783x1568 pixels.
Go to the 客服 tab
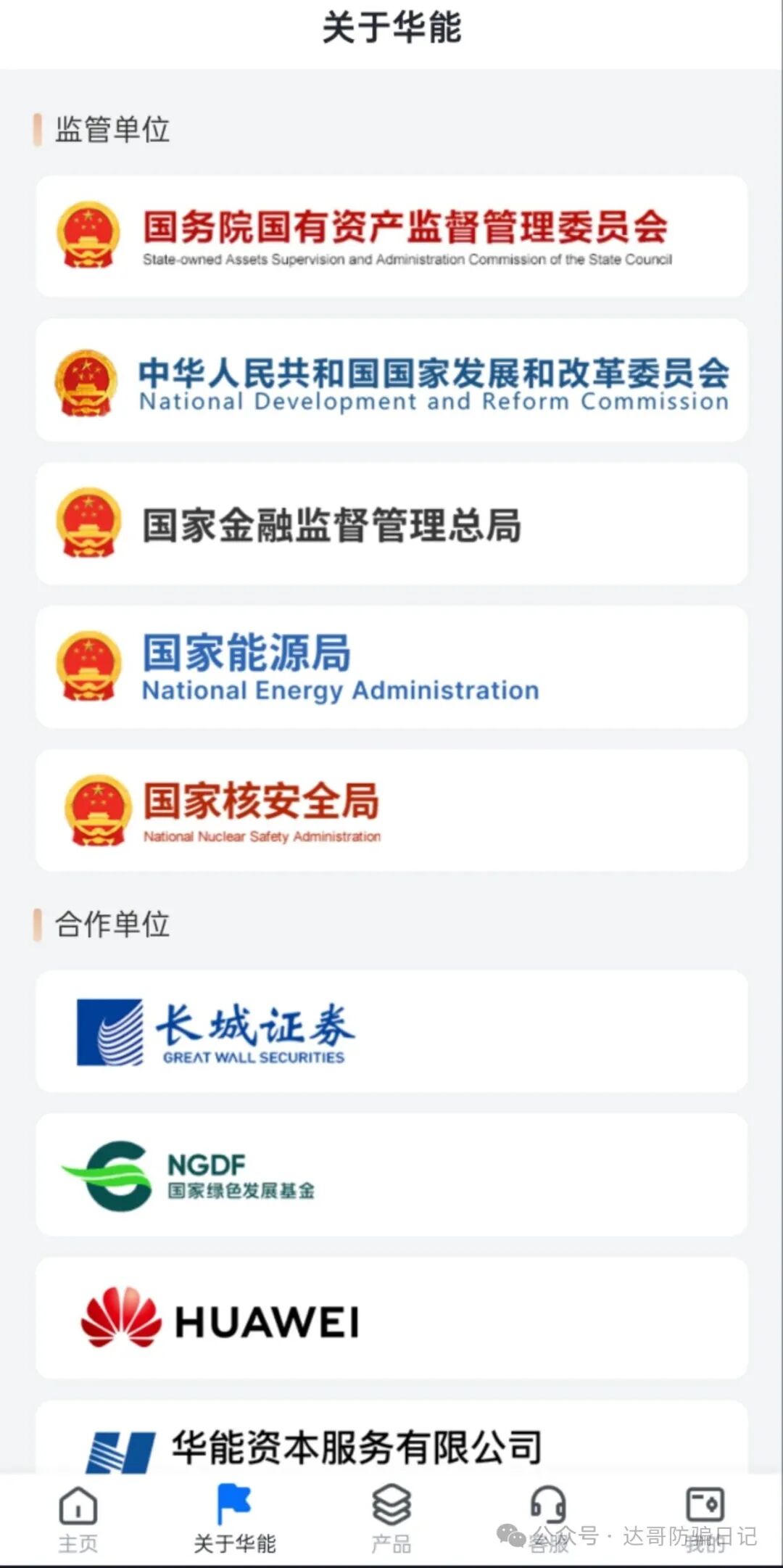(549, 1518)
